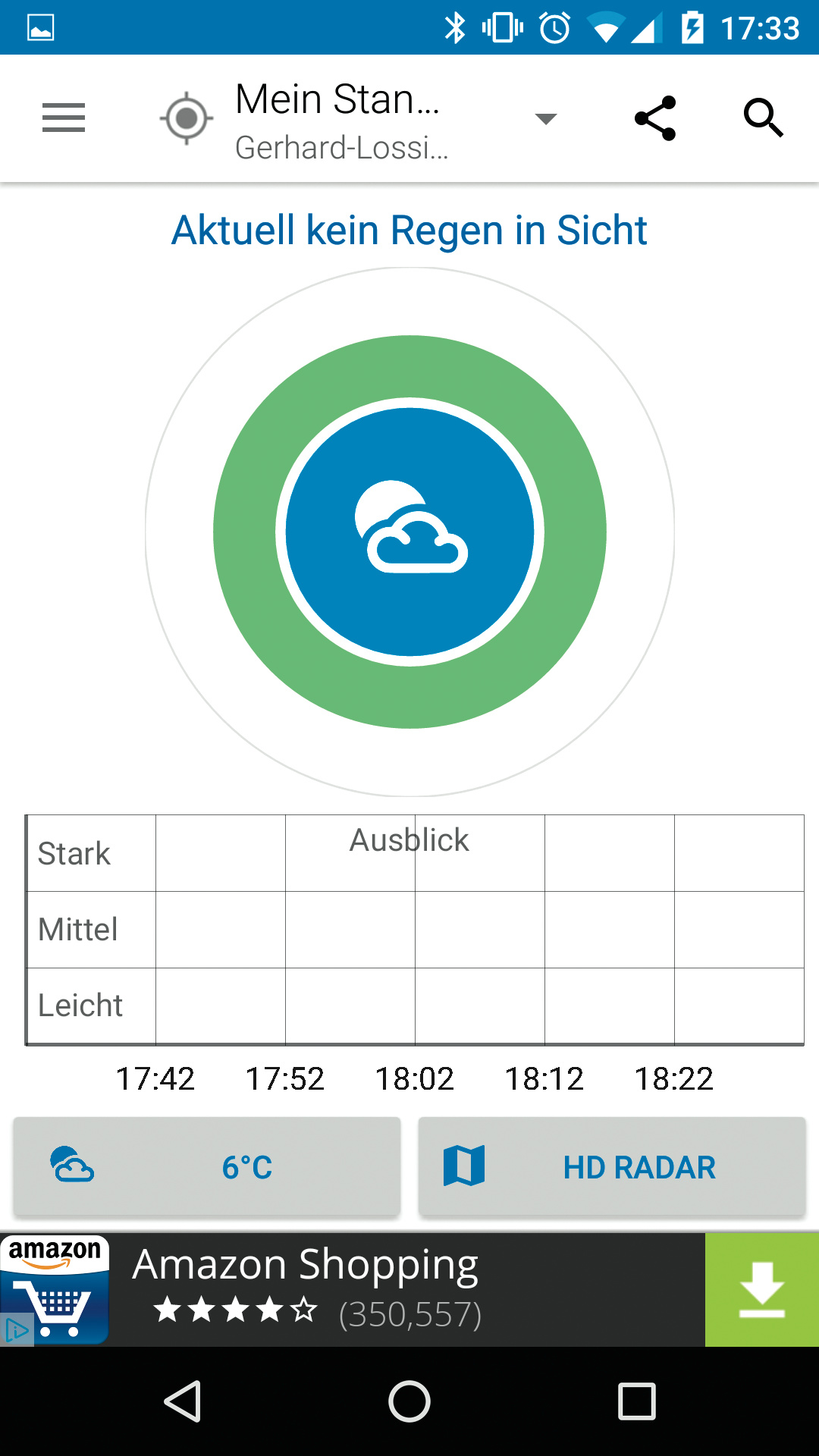Download Amazon Shopping from the ad banner

(761, 1290)
